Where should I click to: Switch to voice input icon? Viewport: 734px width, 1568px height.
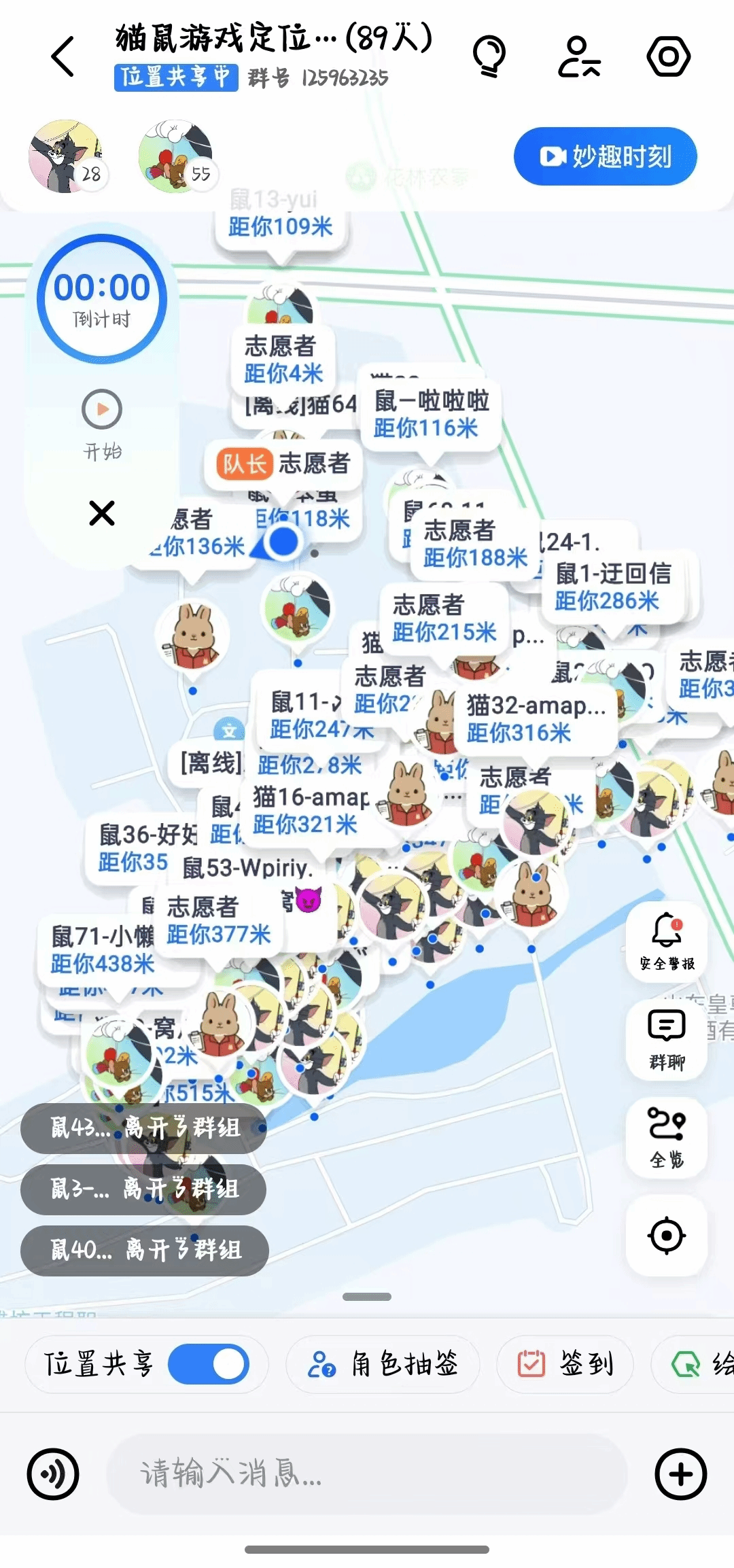(x=53, y=1474)
